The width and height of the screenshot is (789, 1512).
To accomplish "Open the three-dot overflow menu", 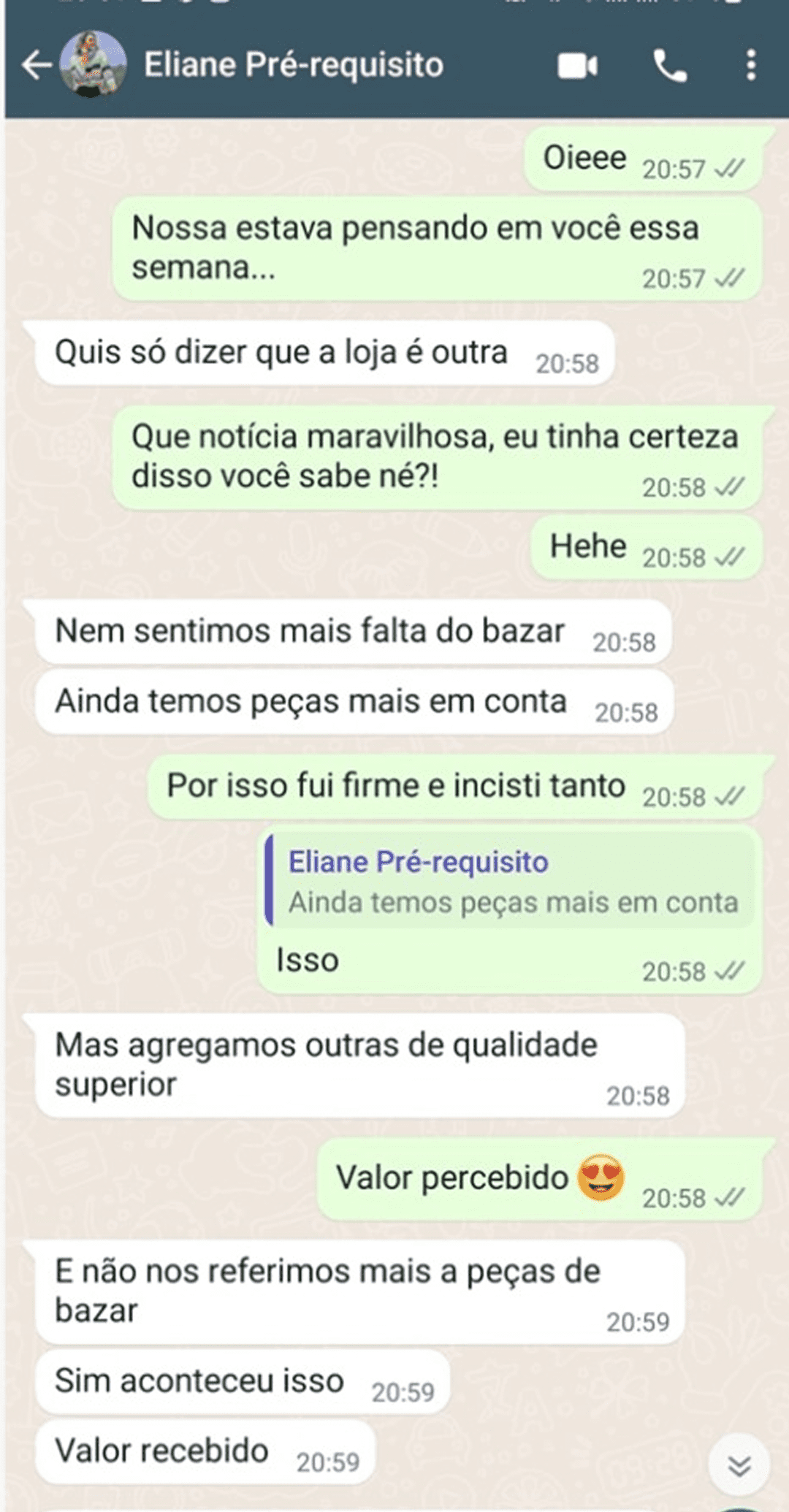I will (x=750, y=66).
